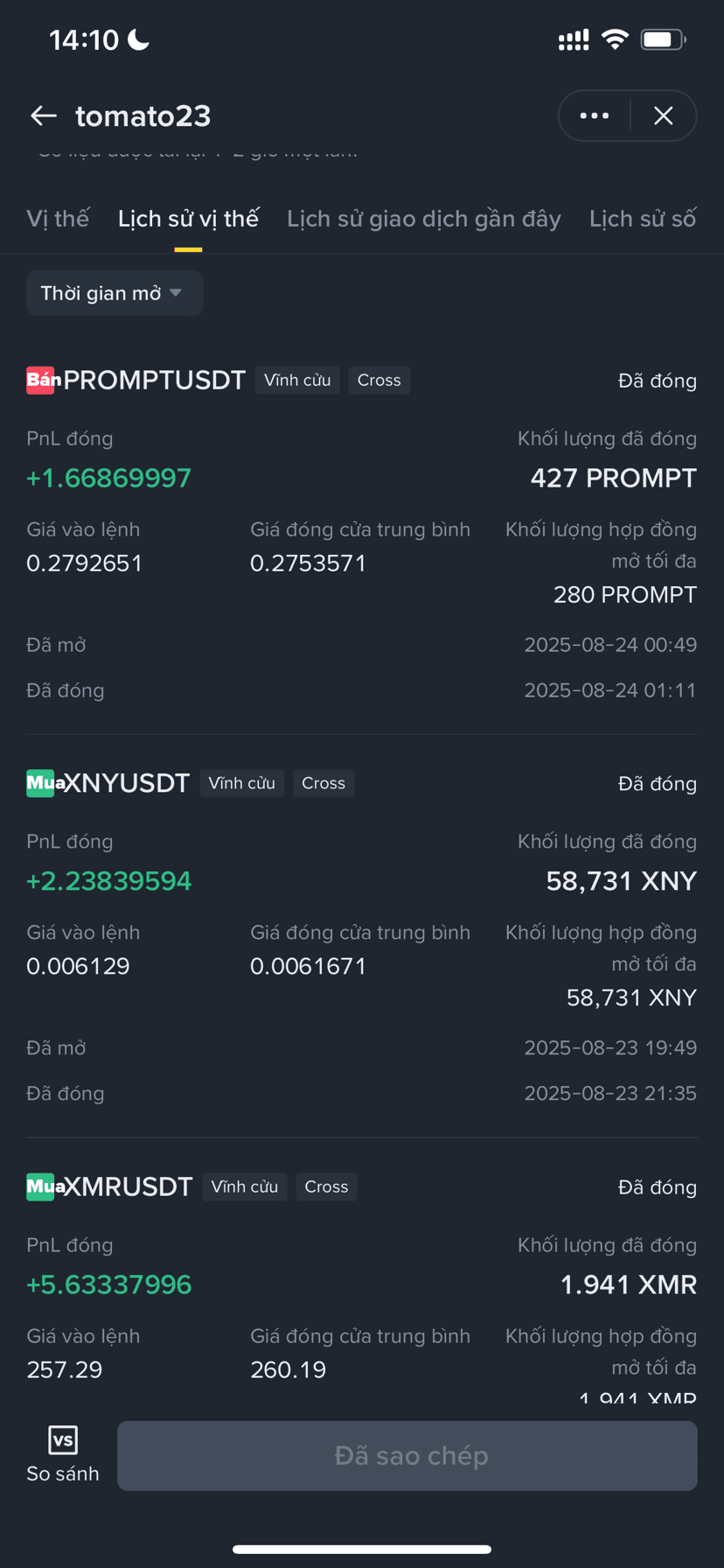
Task: Switch to the Vị thế tab
Action: tap(58, 219)
